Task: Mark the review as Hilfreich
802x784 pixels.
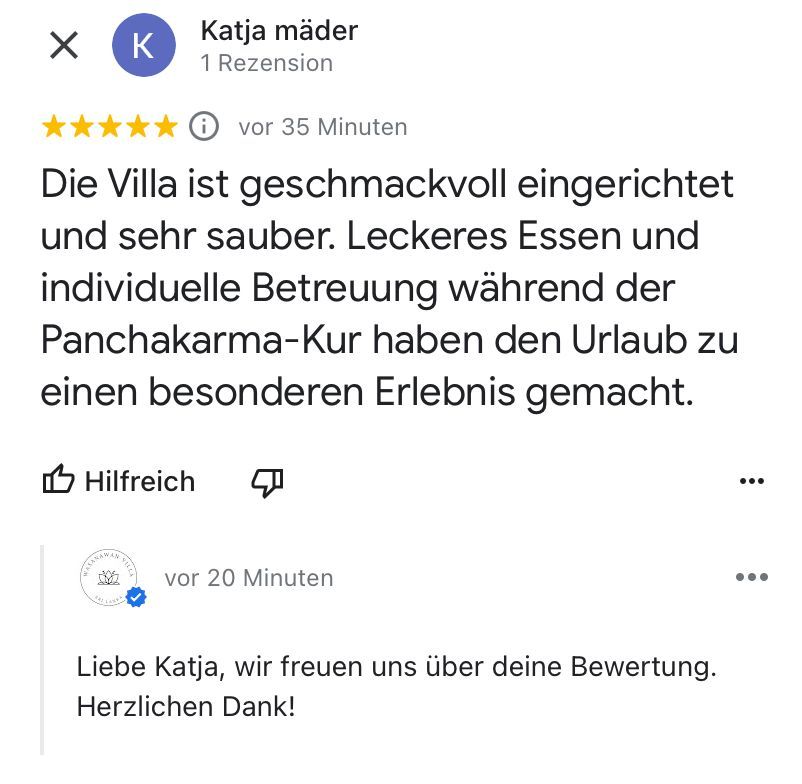Action: [118, 481]
